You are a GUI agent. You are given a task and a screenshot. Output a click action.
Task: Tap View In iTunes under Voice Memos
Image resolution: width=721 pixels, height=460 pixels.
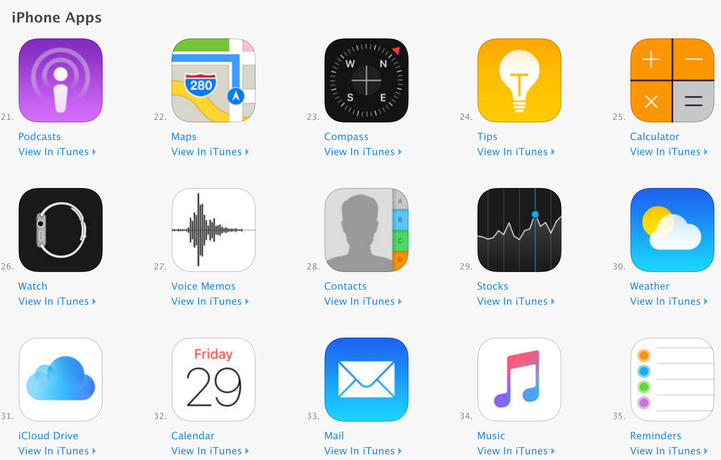(209, 301)
